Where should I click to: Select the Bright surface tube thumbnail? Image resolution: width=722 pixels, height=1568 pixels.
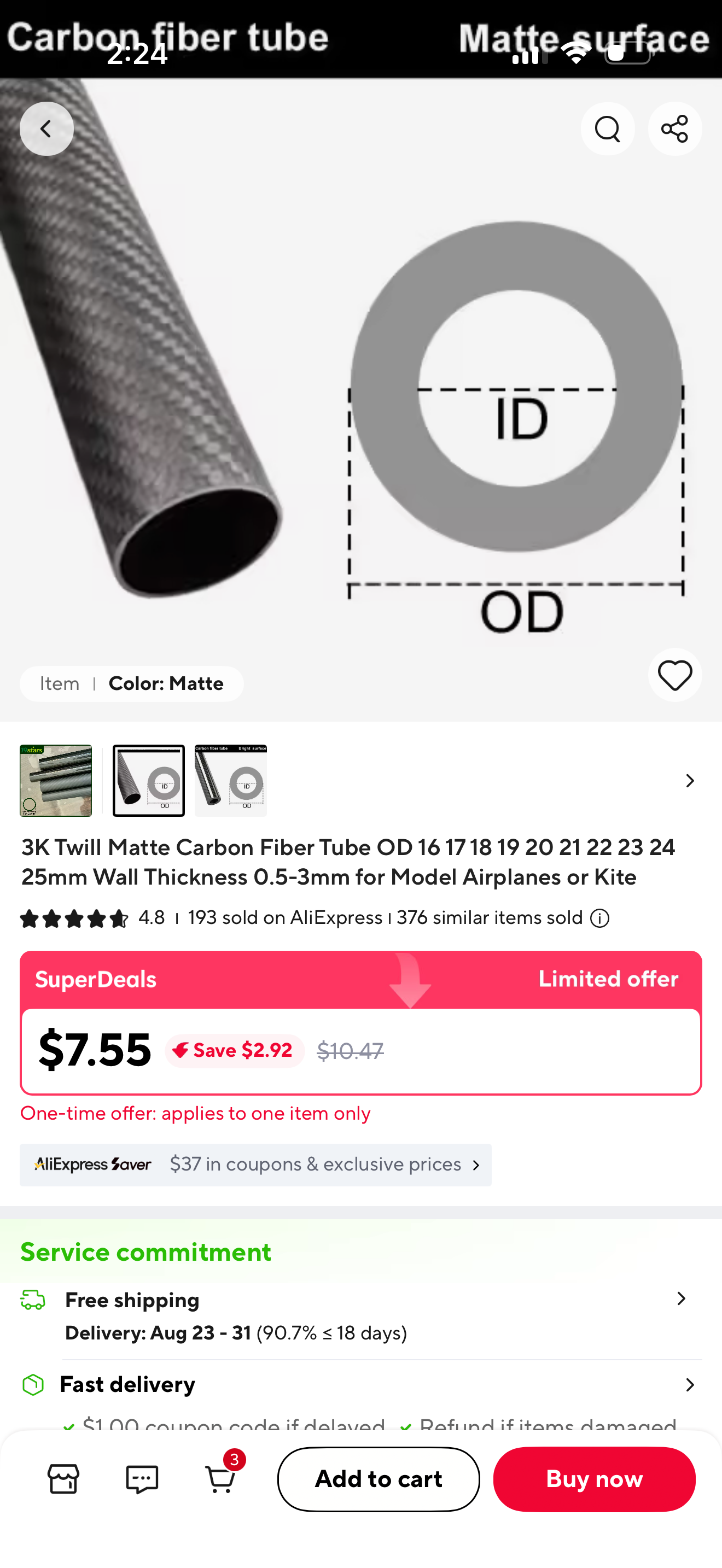coord(231,780)
